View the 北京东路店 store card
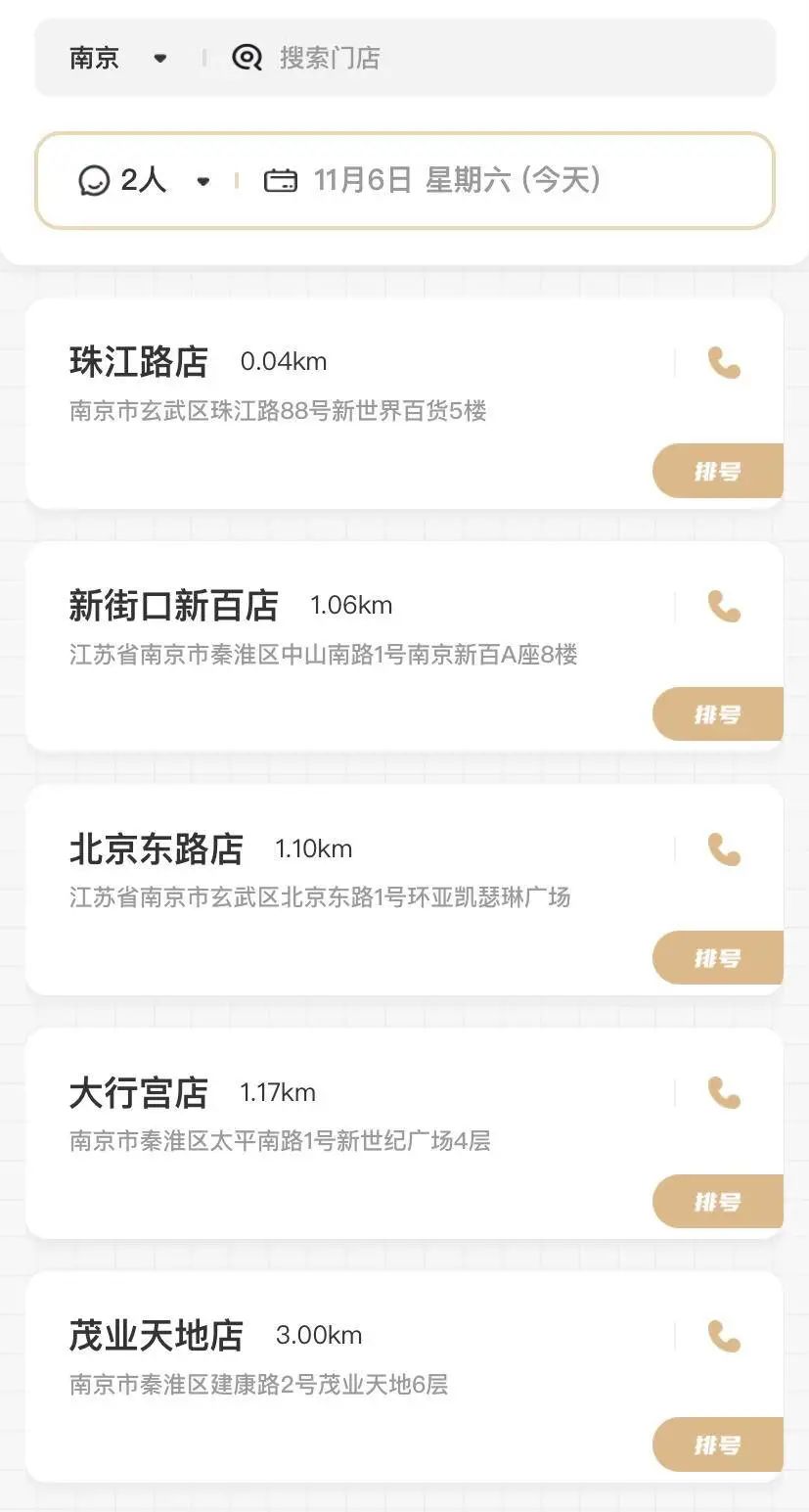 tap(404, 890)
